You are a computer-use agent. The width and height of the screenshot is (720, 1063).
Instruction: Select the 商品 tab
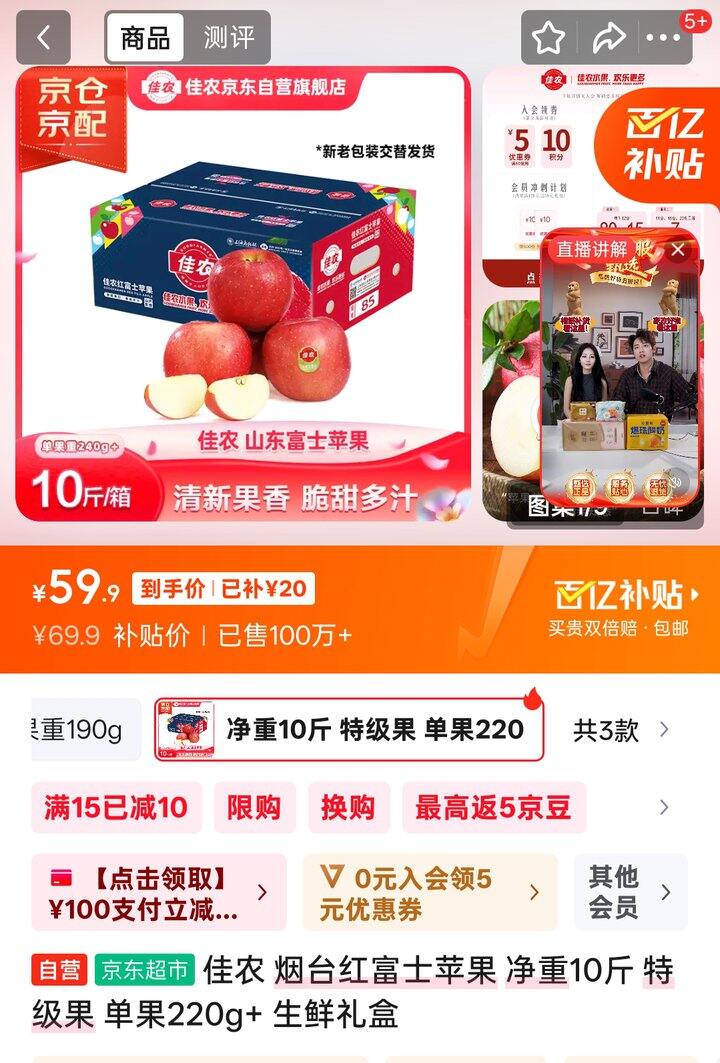[146, 38]
